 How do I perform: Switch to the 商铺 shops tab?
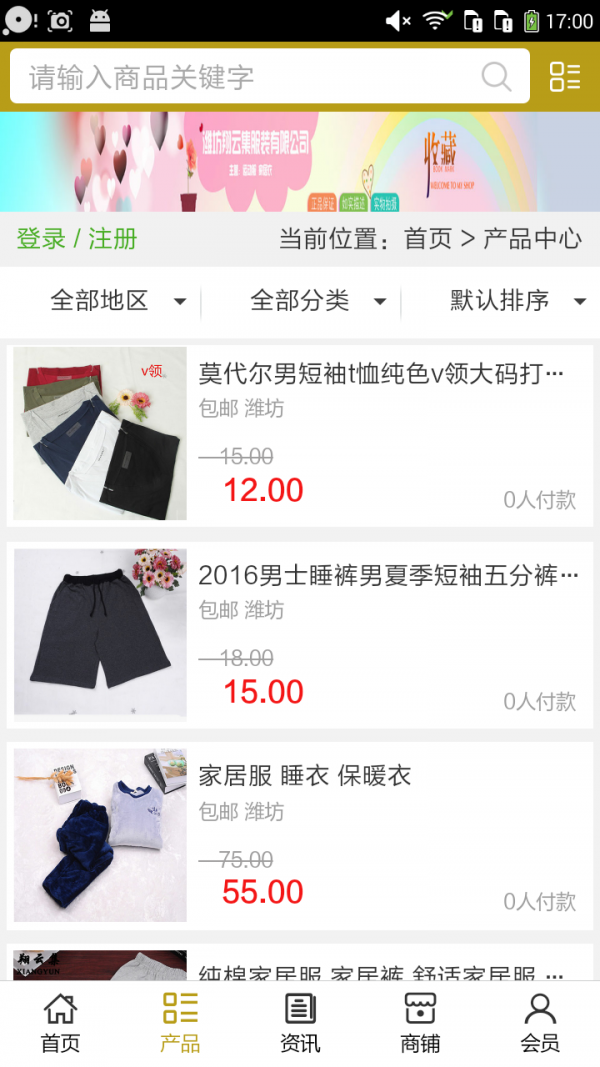click(x=420, y=1023)
